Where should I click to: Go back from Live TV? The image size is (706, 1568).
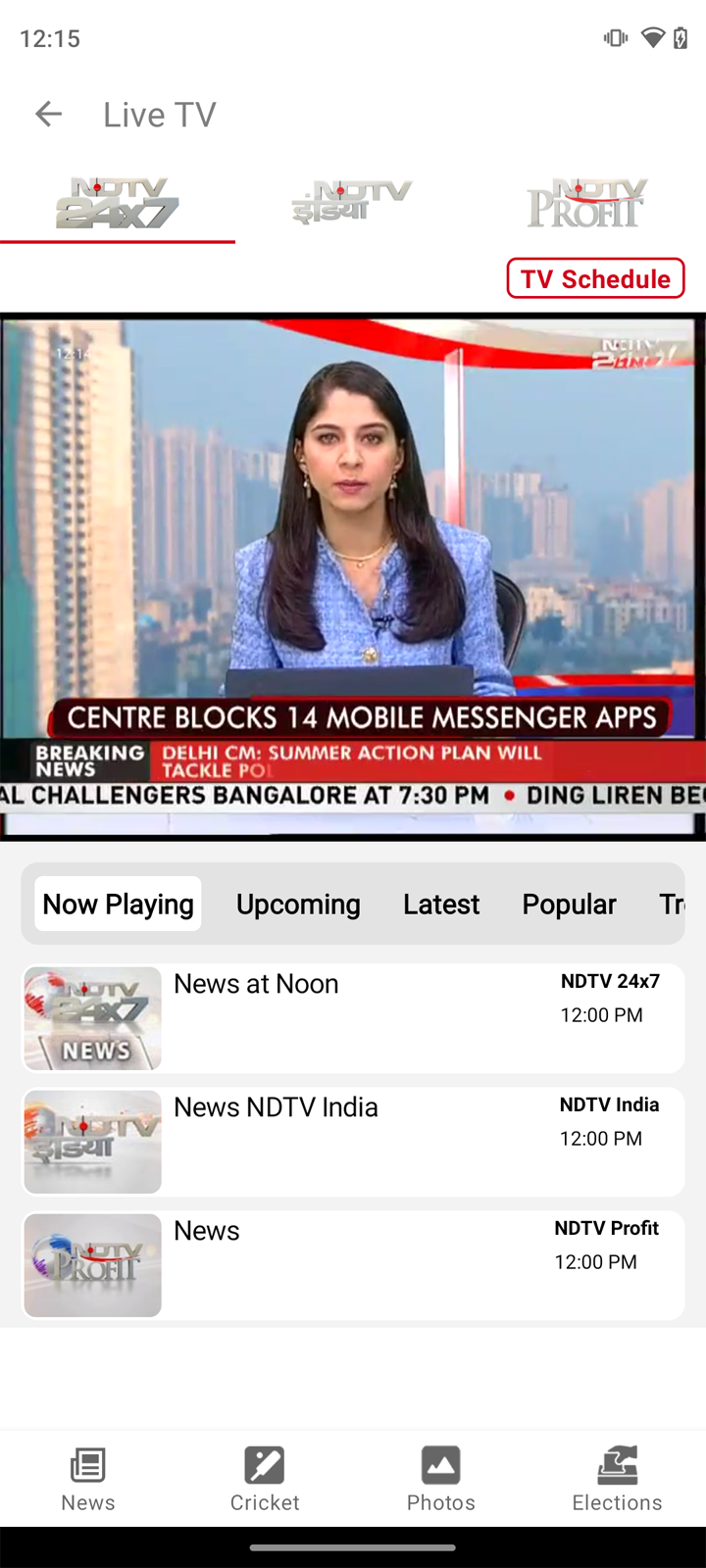[48, 115]
